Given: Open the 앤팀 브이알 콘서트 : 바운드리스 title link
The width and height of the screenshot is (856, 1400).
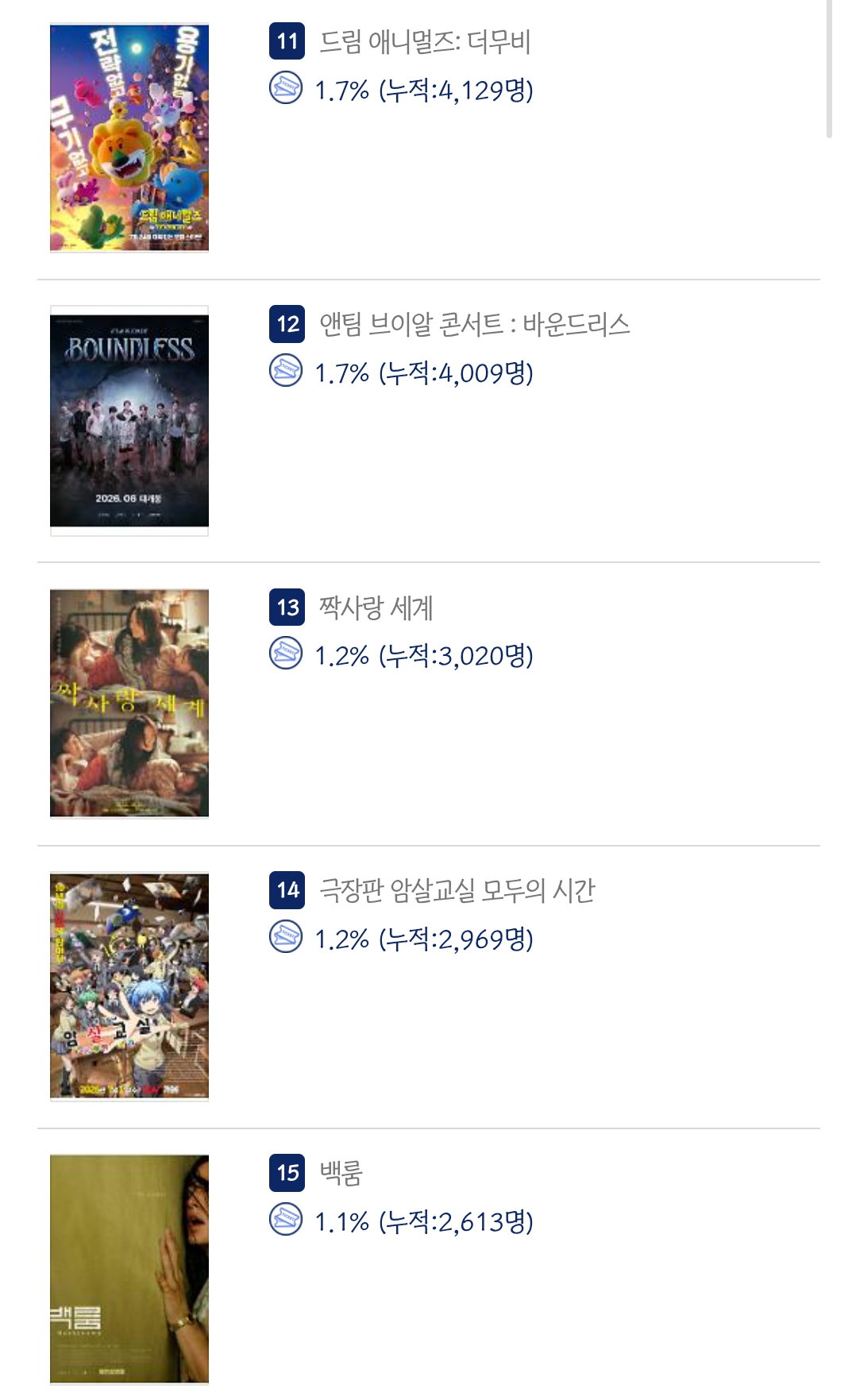Looking at the screenshot, I should coord(474,325).
